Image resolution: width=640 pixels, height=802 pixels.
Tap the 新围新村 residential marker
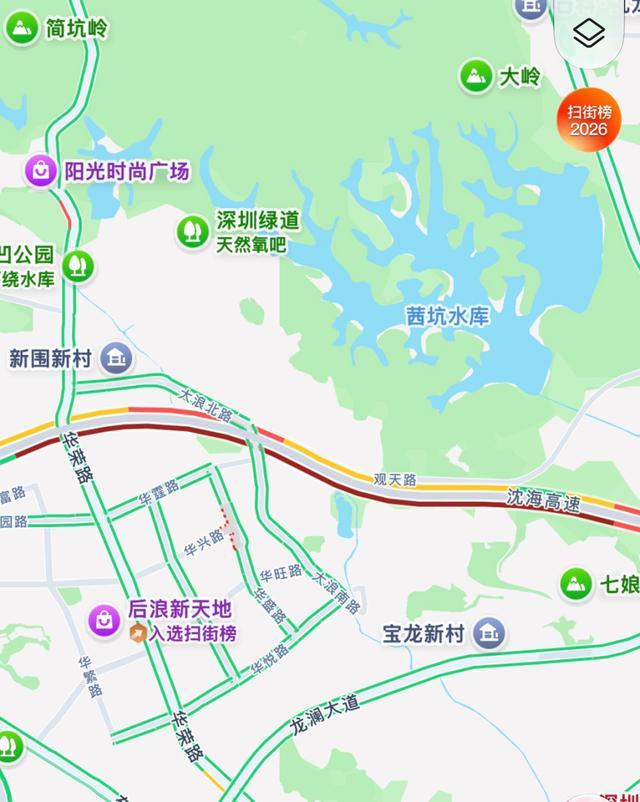pyautogui.click(x=116, y=358)
